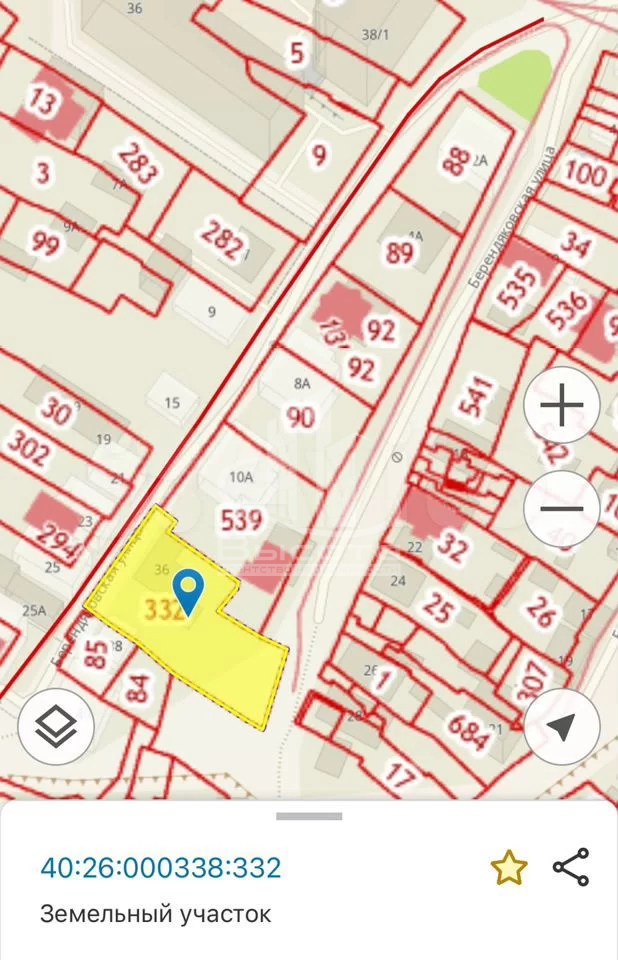Zoom in on the cadastral map
The image size is (618, 960).
561,407
